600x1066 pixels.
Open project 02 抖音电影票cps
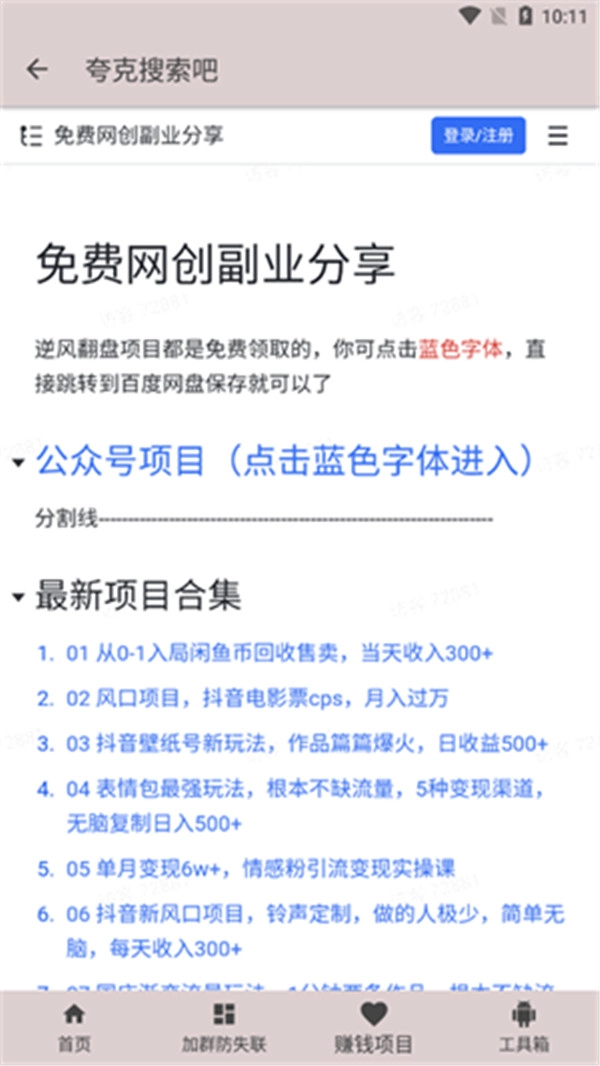tap(257, 698)
